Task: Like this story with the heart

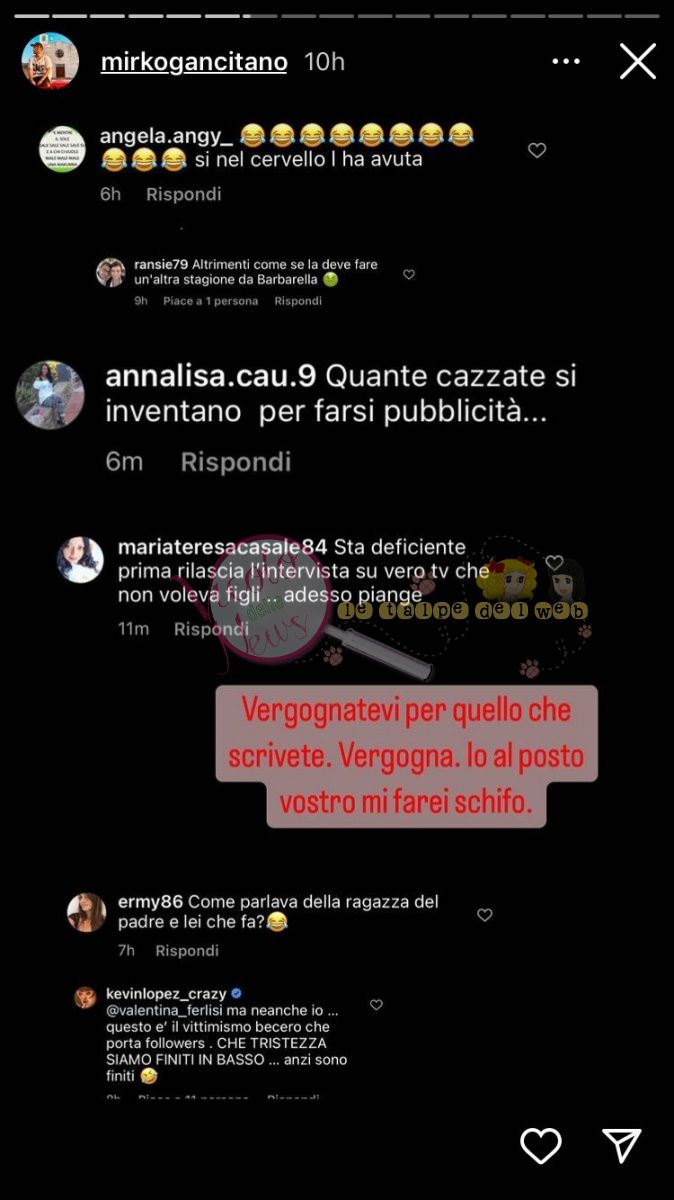Action: [541, 1146]
